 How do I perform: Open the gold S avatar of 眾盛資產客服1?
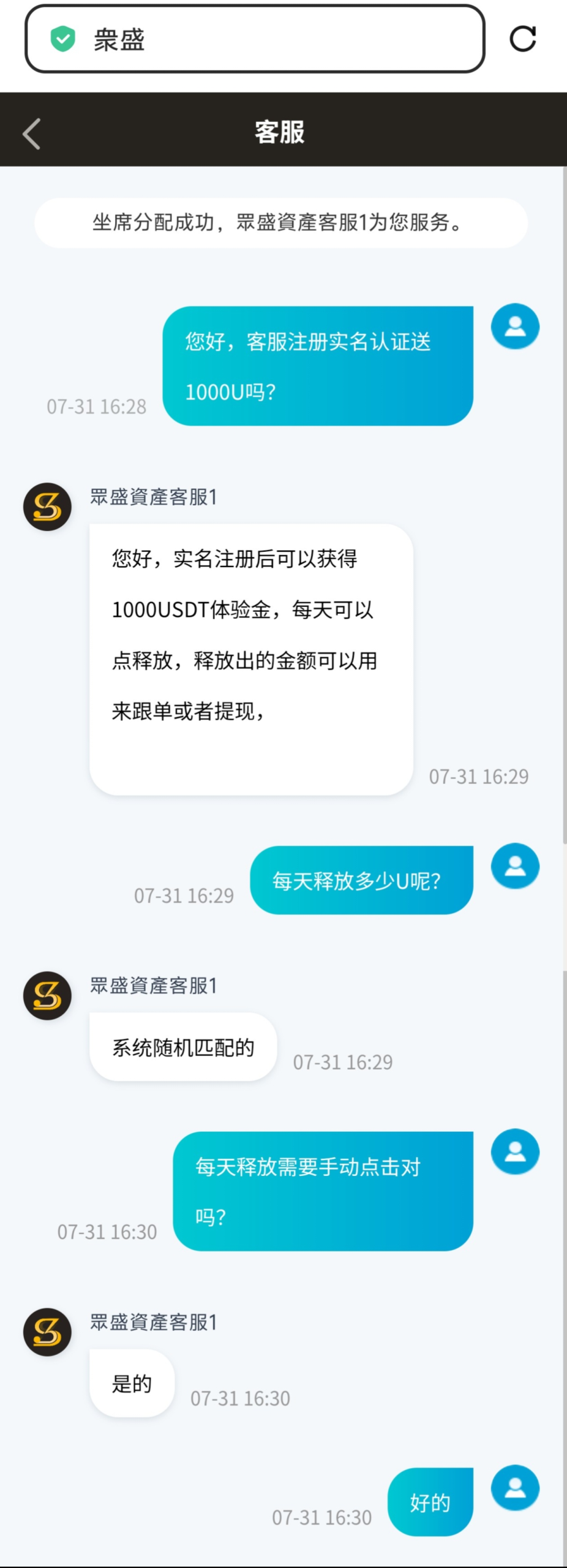tap(47, 506)
